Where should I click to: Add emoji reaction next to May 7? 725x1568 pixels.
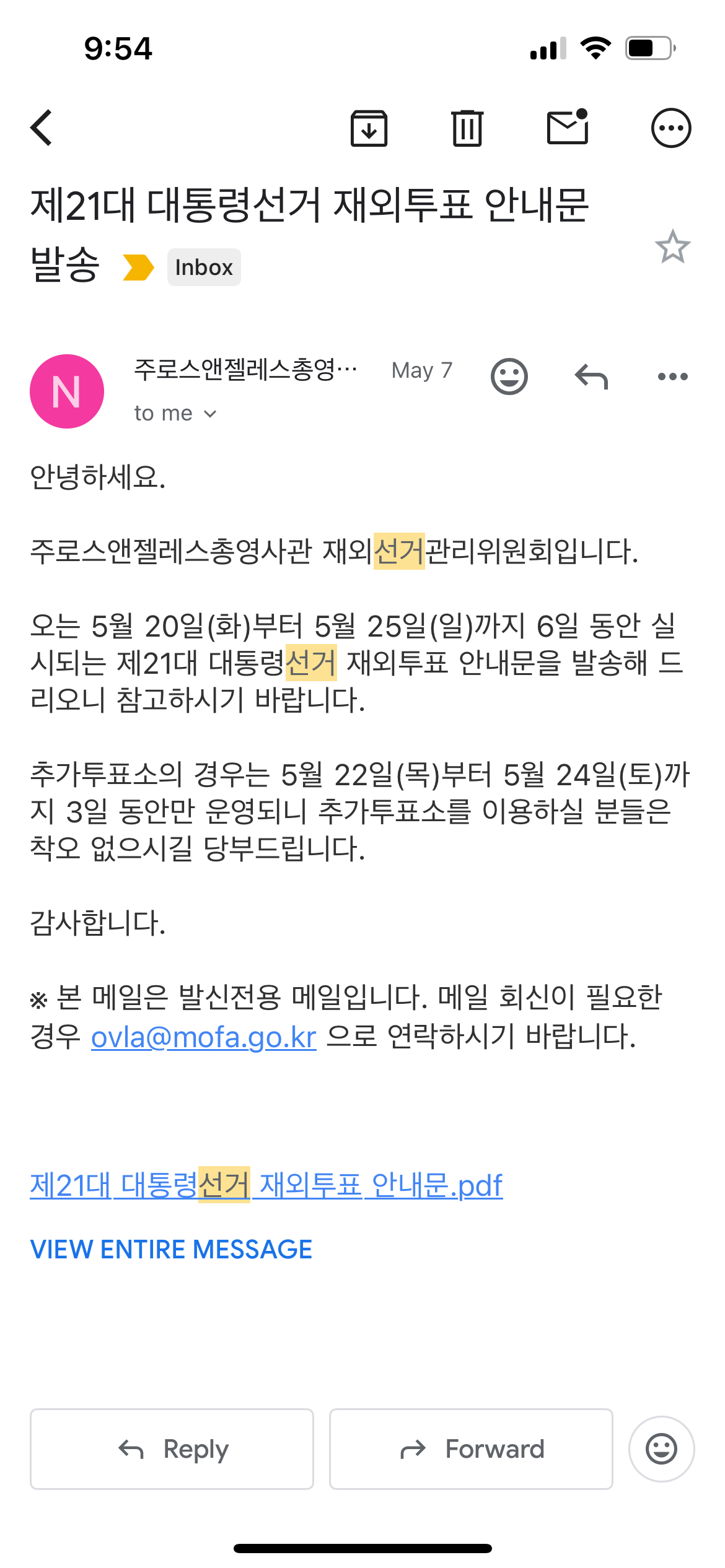click(509, 377)
